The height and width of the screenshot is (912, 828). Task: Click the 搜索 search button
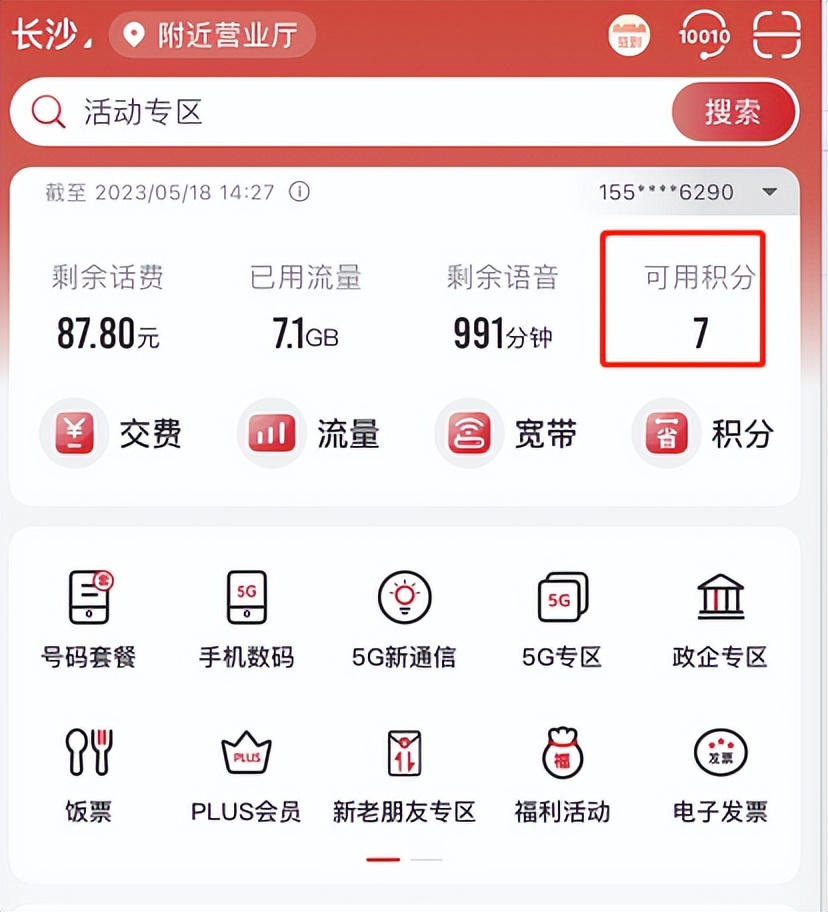click(x=734, y=112)
